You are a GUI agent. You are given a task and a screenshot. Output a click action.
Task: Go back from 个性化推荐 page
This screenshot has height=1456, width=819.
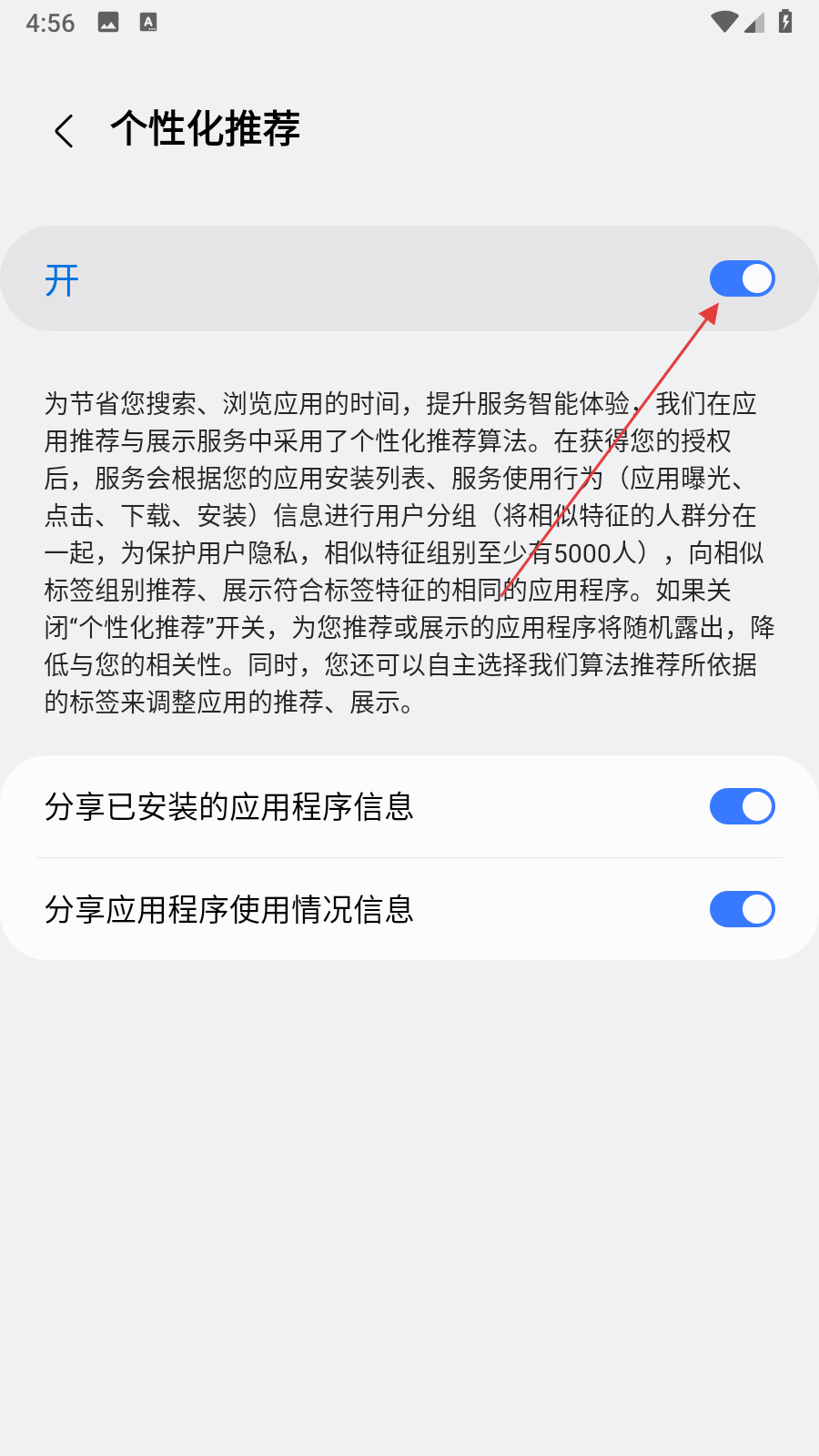64,131
